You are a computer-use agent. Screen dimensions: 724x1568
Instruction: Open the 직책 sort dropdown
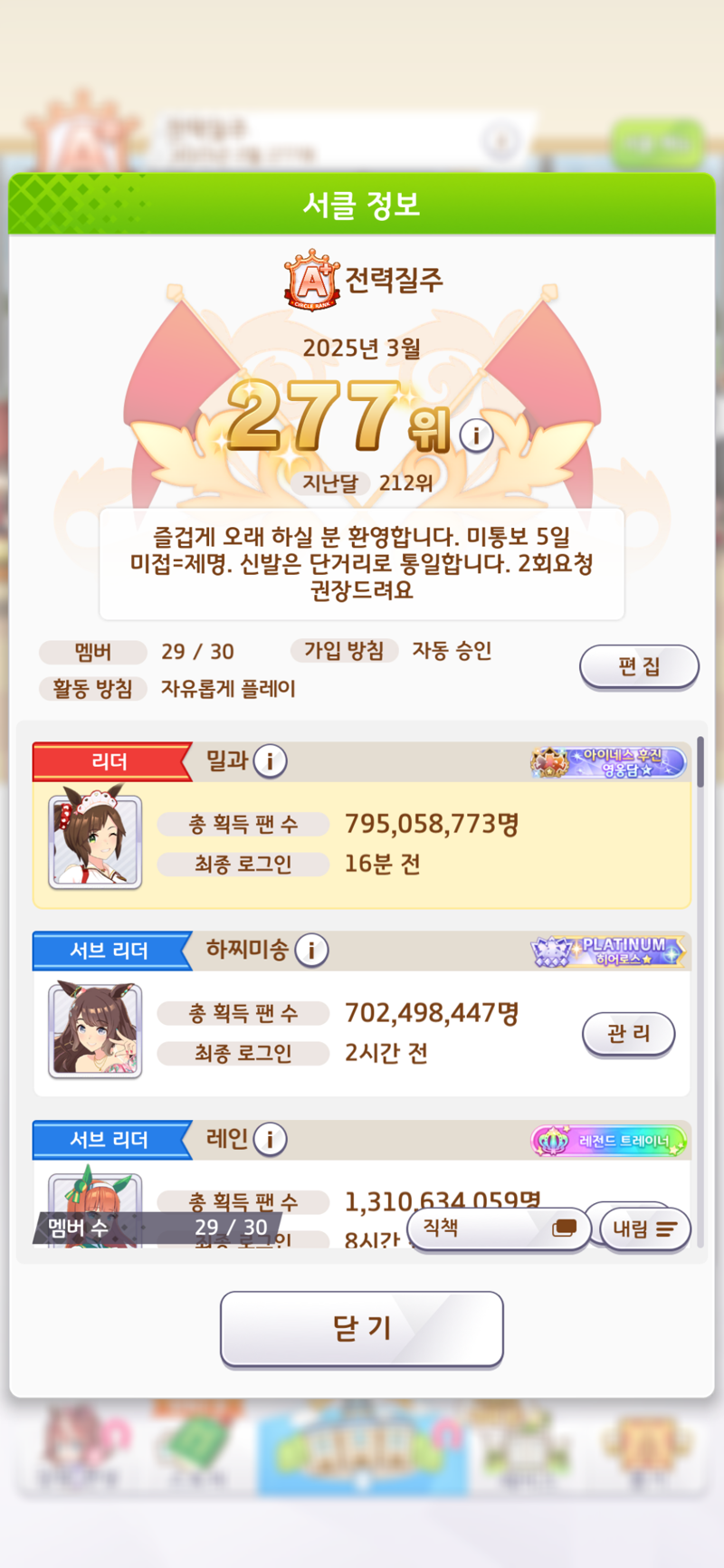pyautogui.click(x=499, y=1229)
